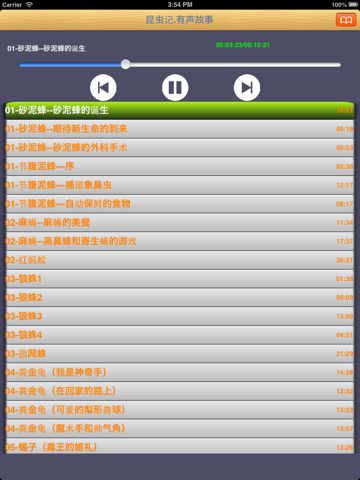Screen dimensions: 360x480
Task: Open 01-节腹泥蜂---自动保鲜的食物 track
Action: [180, 204]
